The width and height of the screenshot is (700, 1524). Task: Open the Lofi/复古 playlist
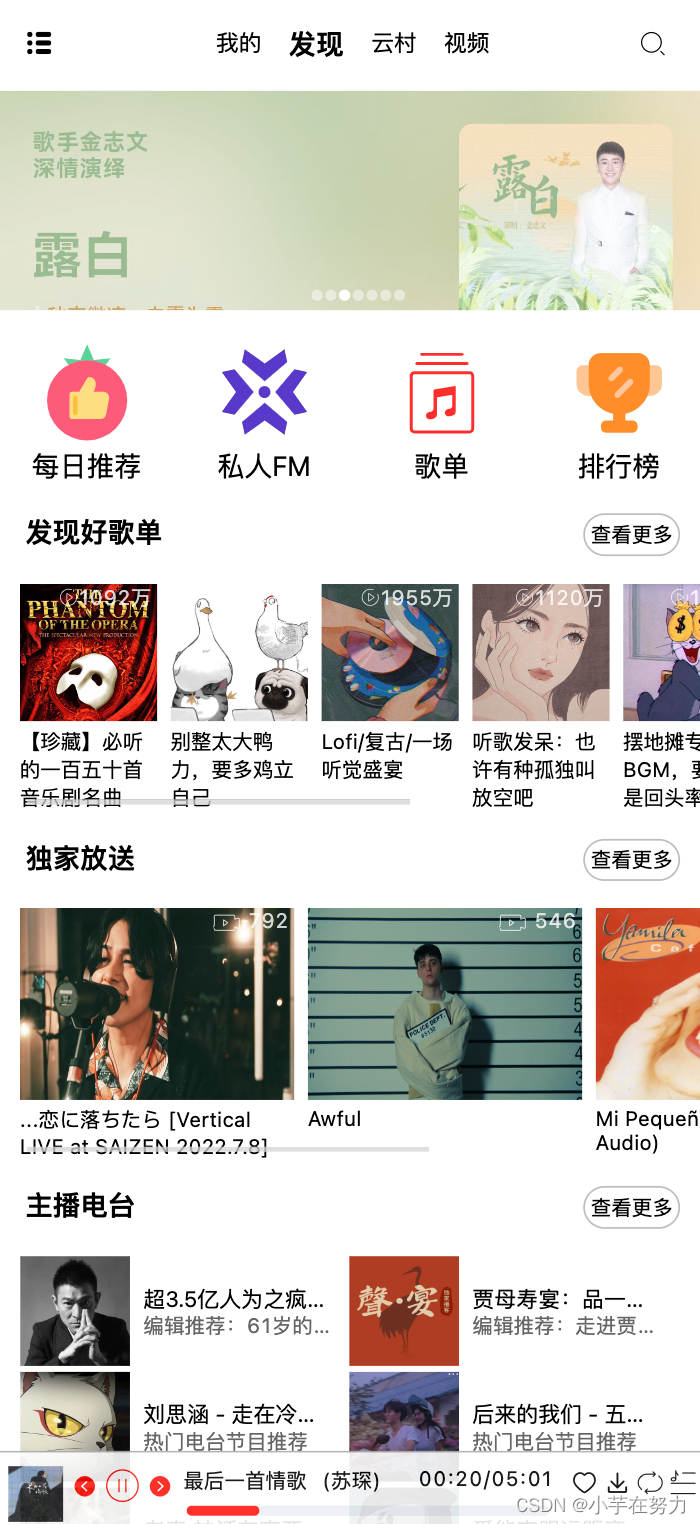tap(389, 652)
